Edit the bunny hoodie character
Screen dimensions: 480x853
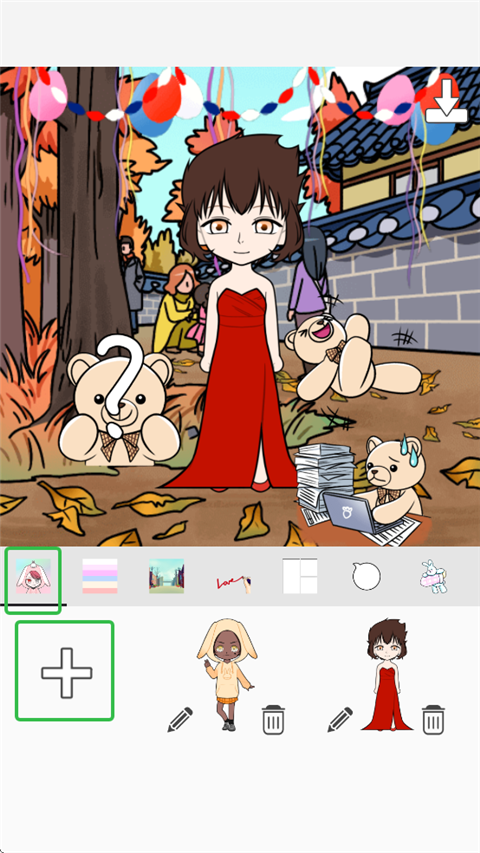click(180, 719)
